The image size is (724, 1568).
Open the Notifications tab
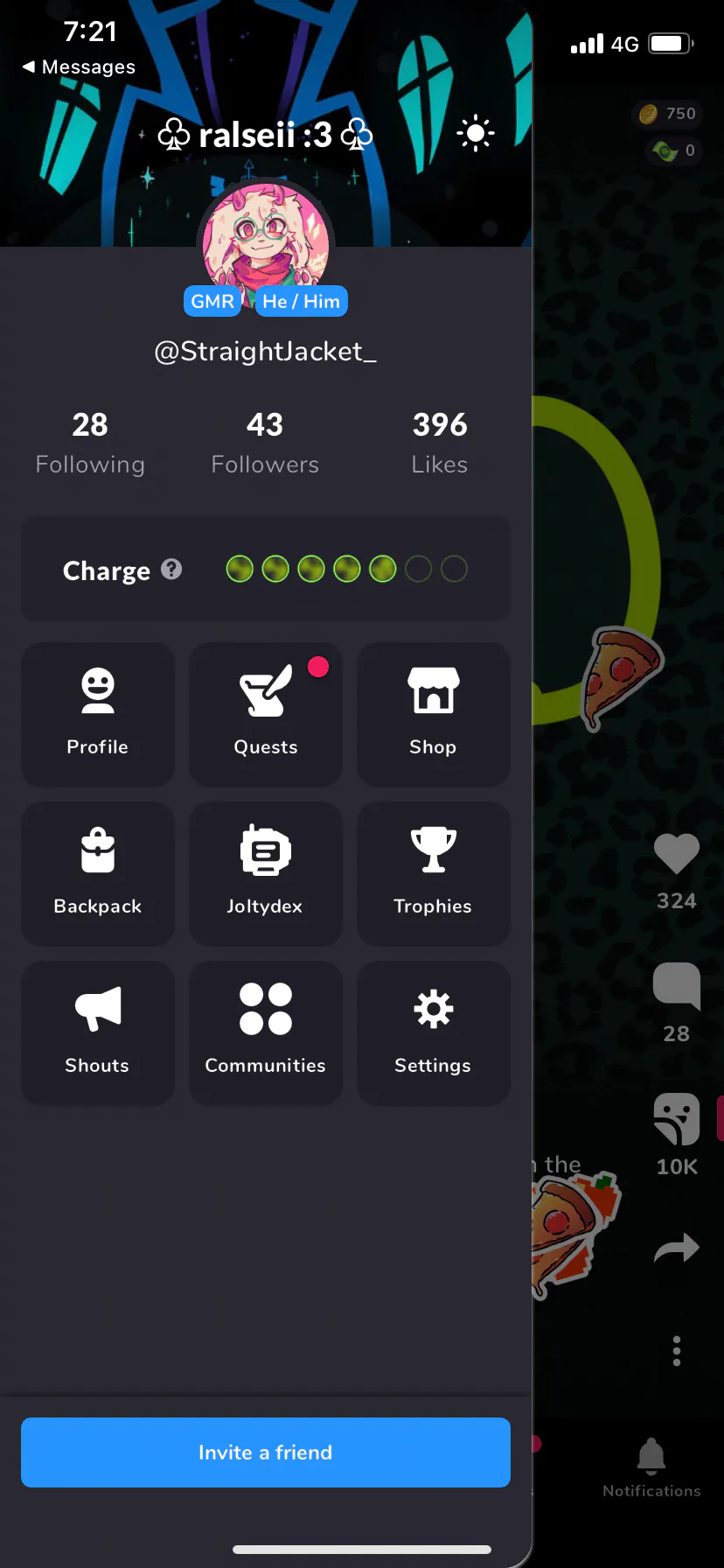(x=651, y=1467)
